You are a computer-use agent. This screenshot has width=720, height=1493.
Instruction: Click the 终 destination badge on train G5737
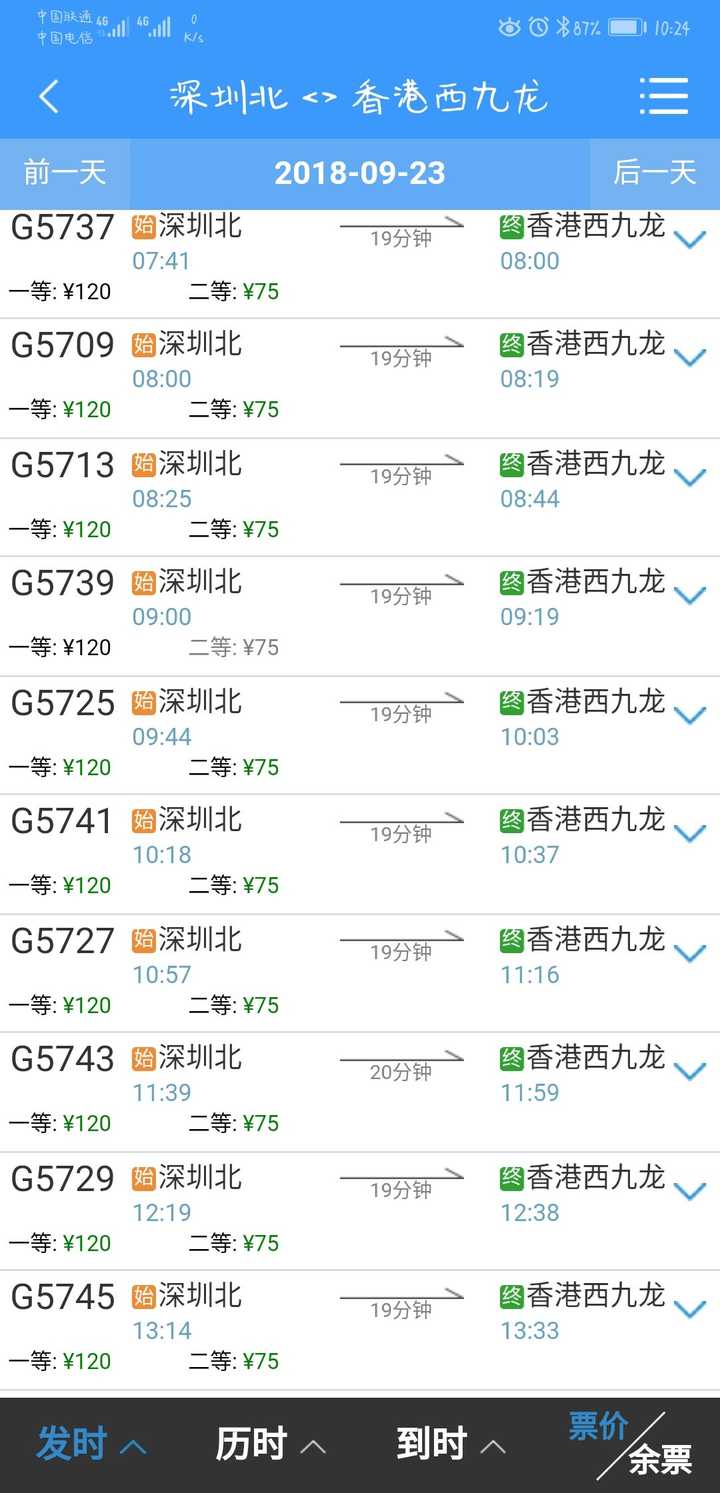(510, 225)
